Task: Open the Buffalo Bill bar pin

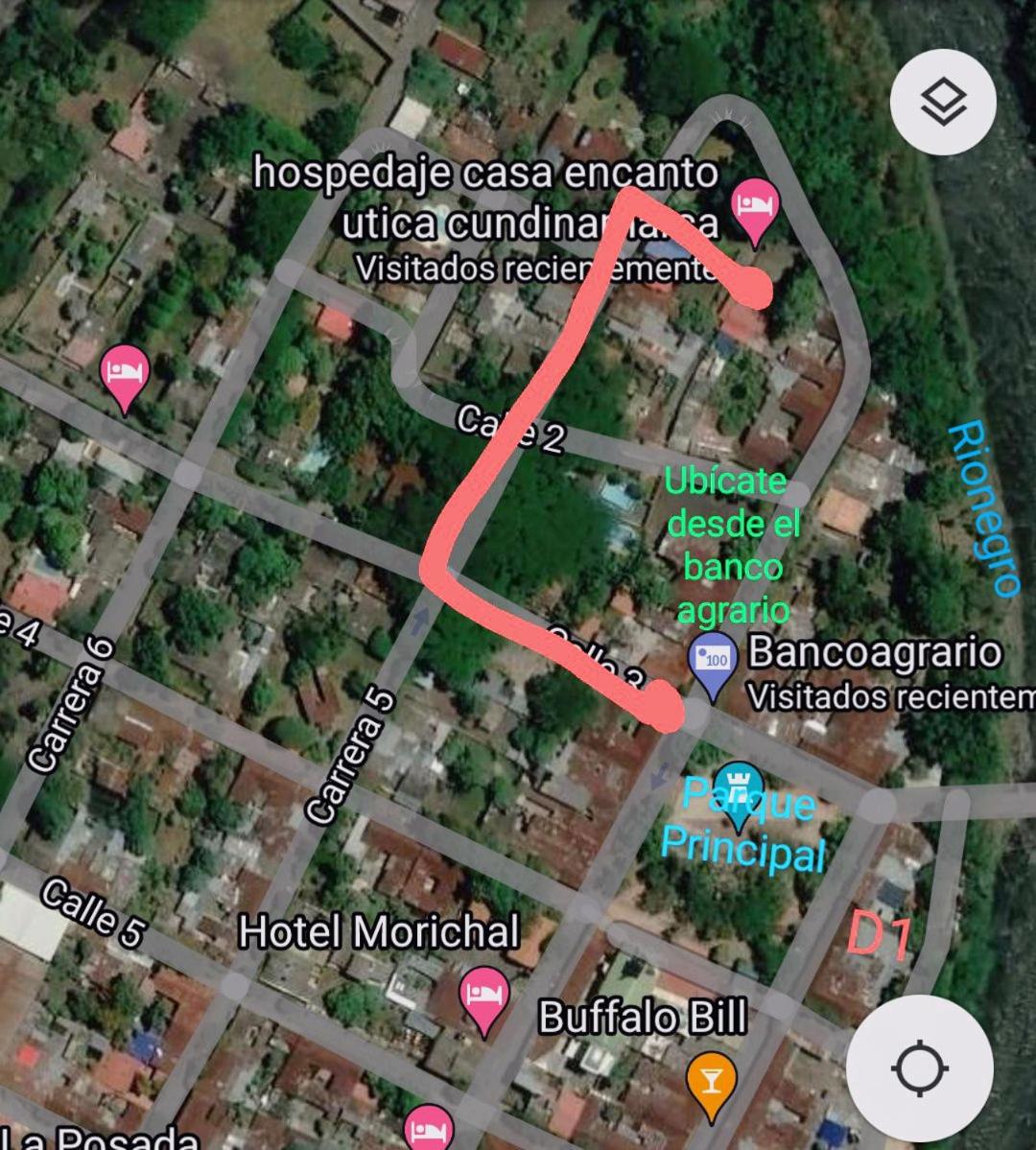Action: (711, 1083)
